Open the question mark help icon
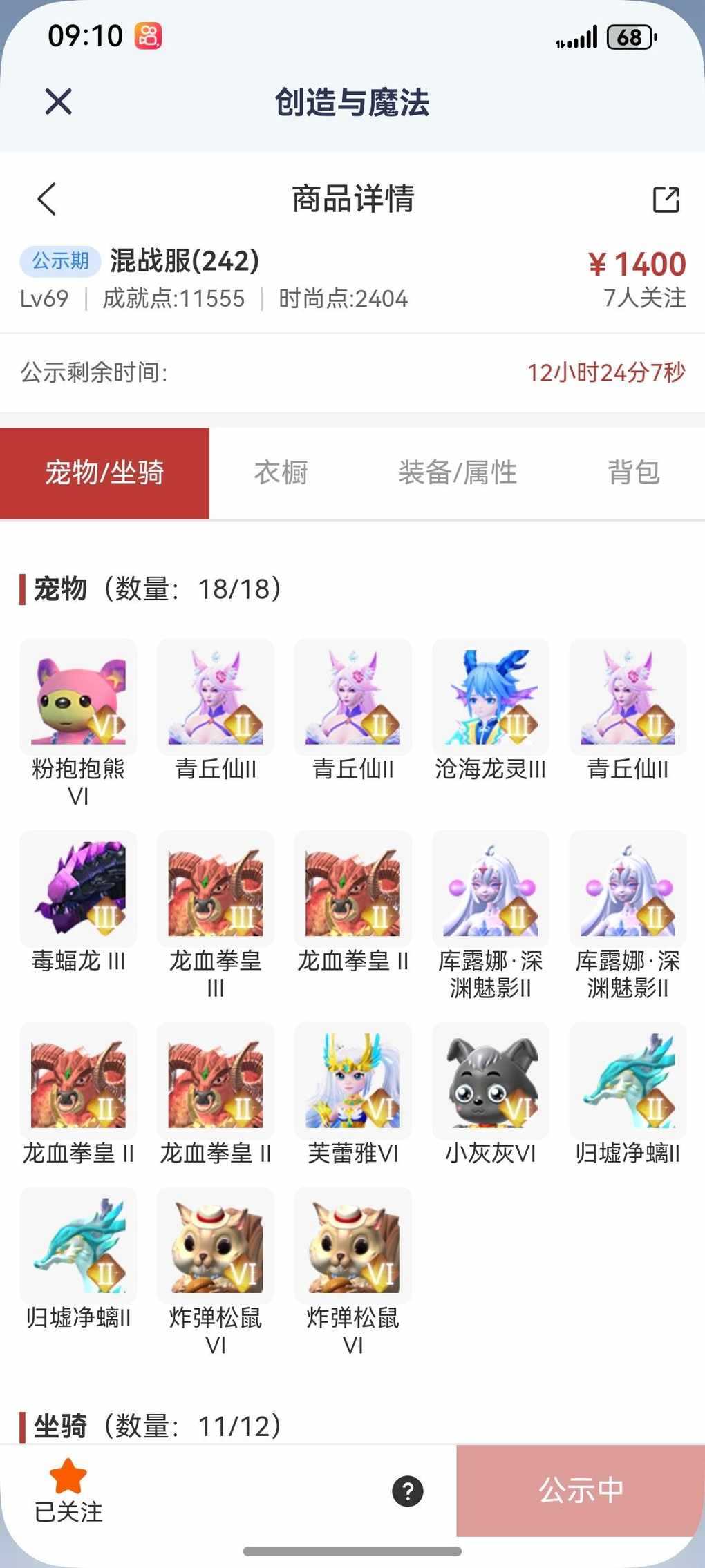Image resolution: width=705 pixels, height=1568 pixels. [x=408, y=1491]
